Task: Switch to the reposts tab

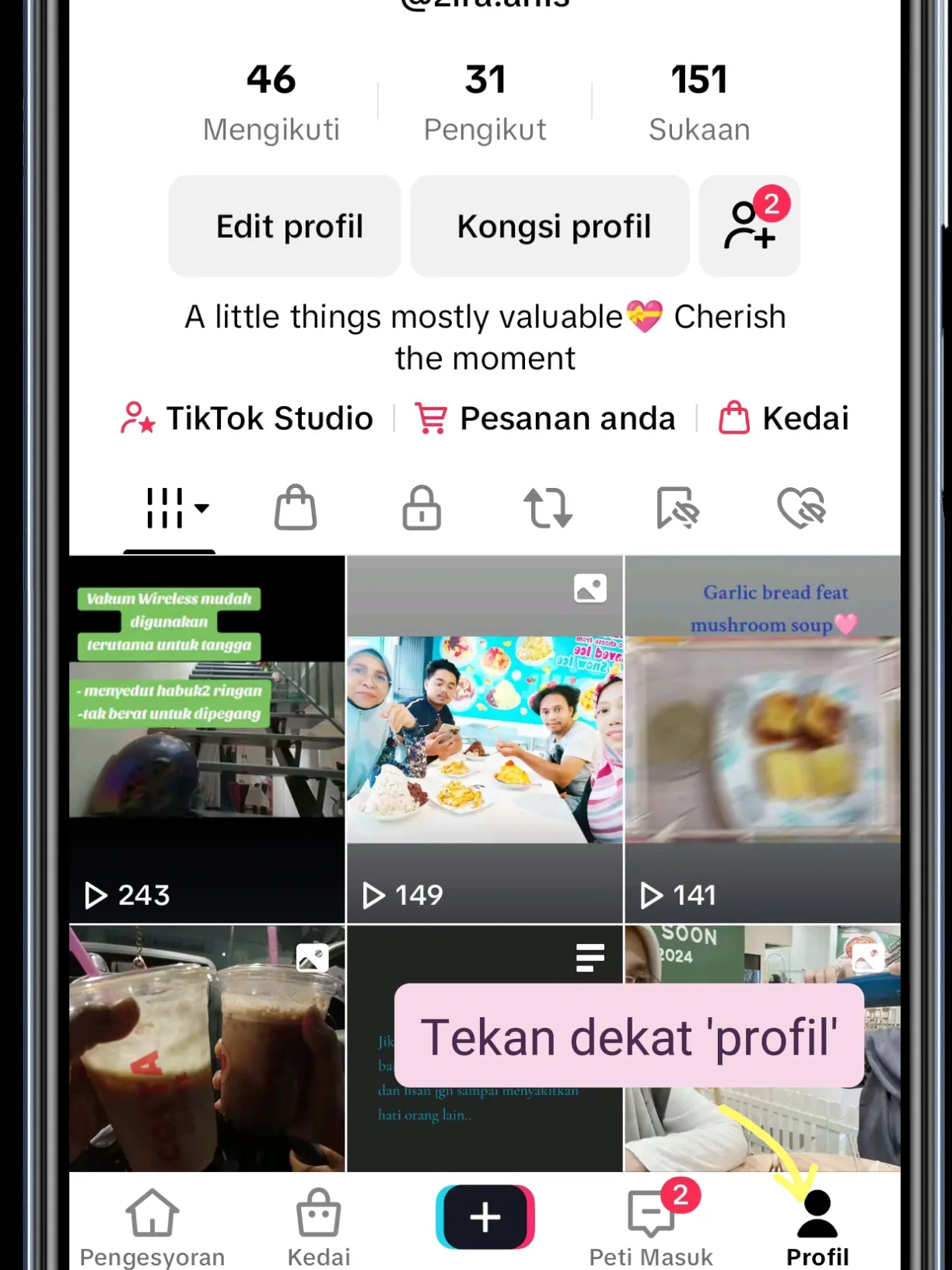Action: [548, 508]
